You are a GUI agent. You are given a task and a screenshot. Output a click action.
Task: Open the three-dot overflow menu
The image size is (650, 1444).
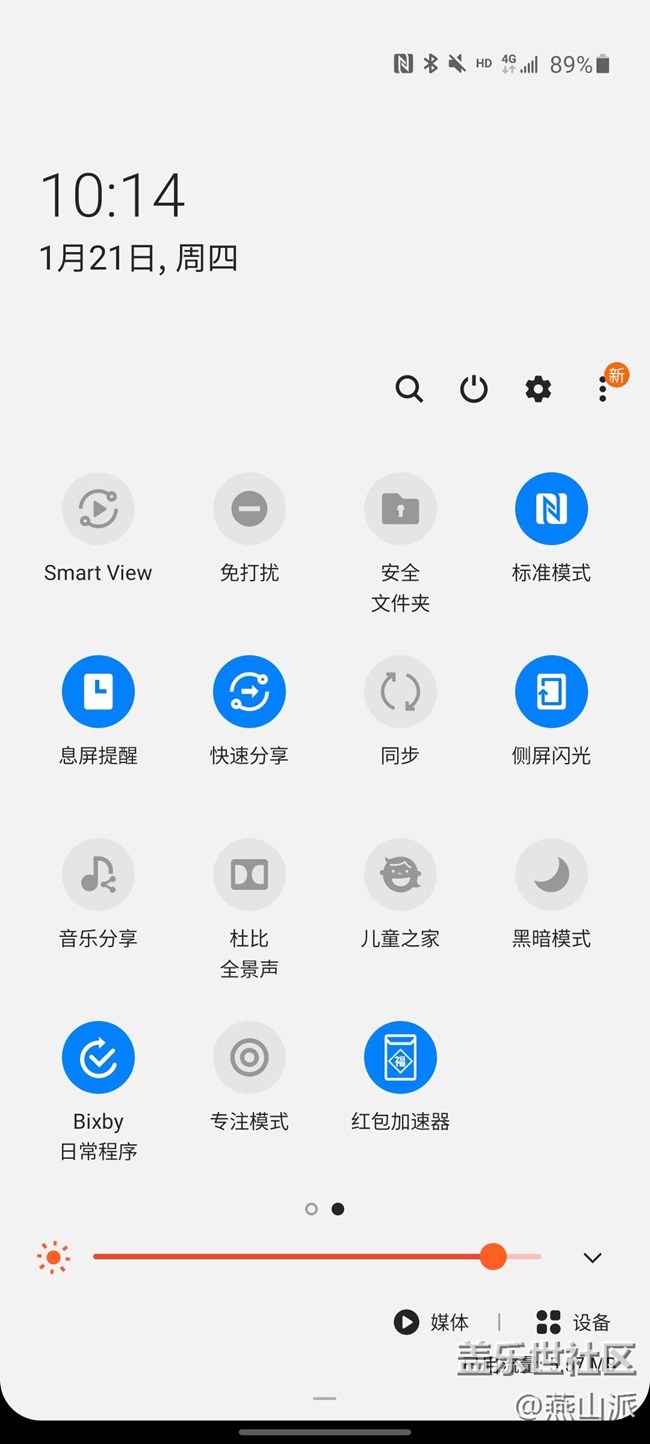[x=602, y=388]
